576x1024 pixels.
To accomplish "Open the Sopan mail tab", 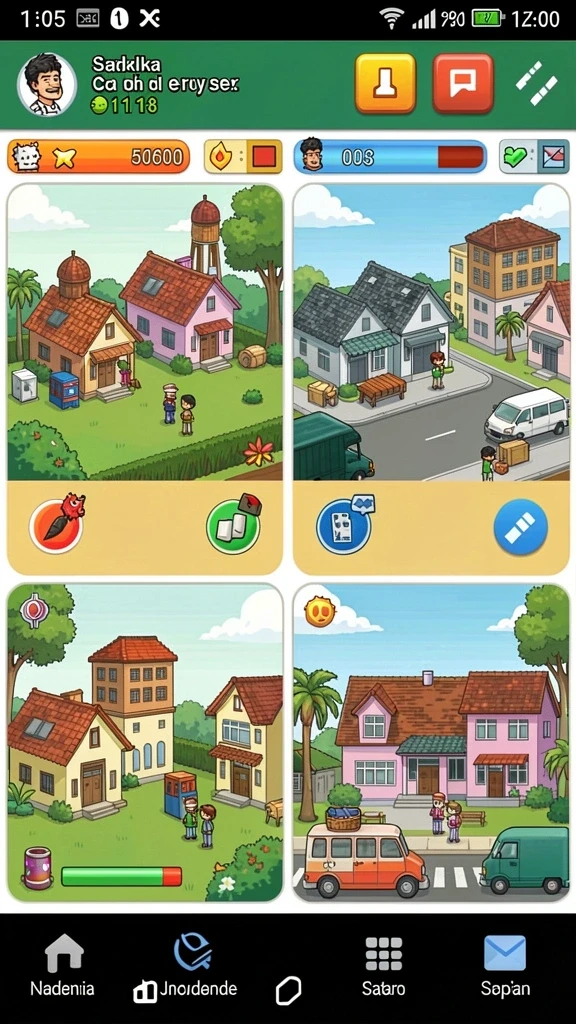I will point(505,967).
